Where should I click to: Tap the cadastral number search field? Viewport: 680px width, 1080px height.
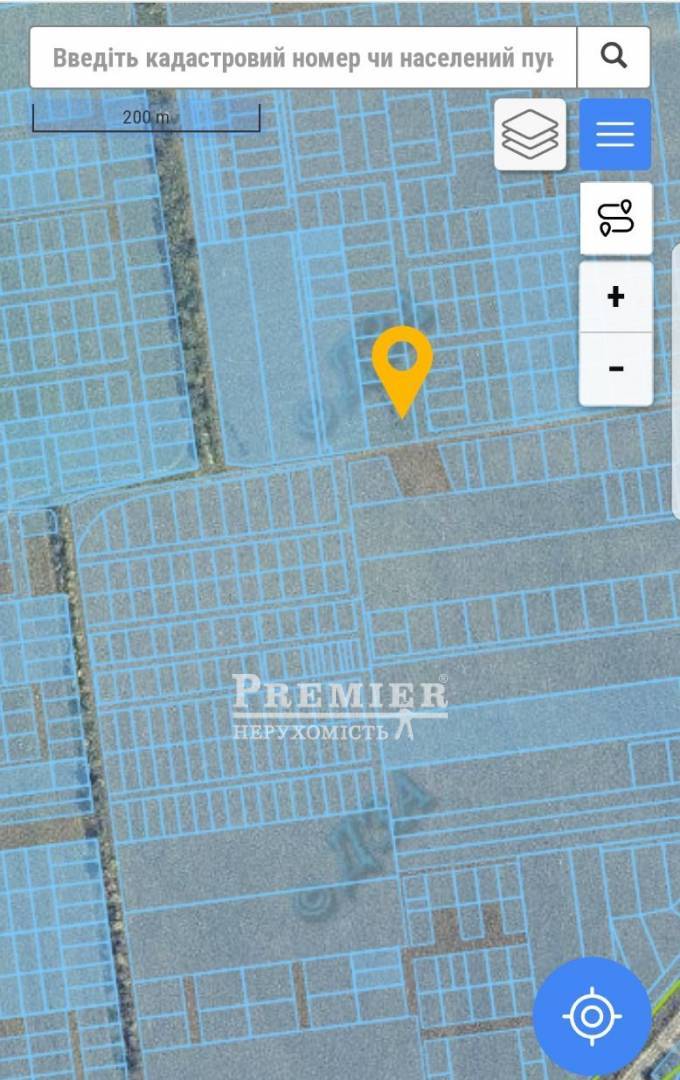coord(302,57)
